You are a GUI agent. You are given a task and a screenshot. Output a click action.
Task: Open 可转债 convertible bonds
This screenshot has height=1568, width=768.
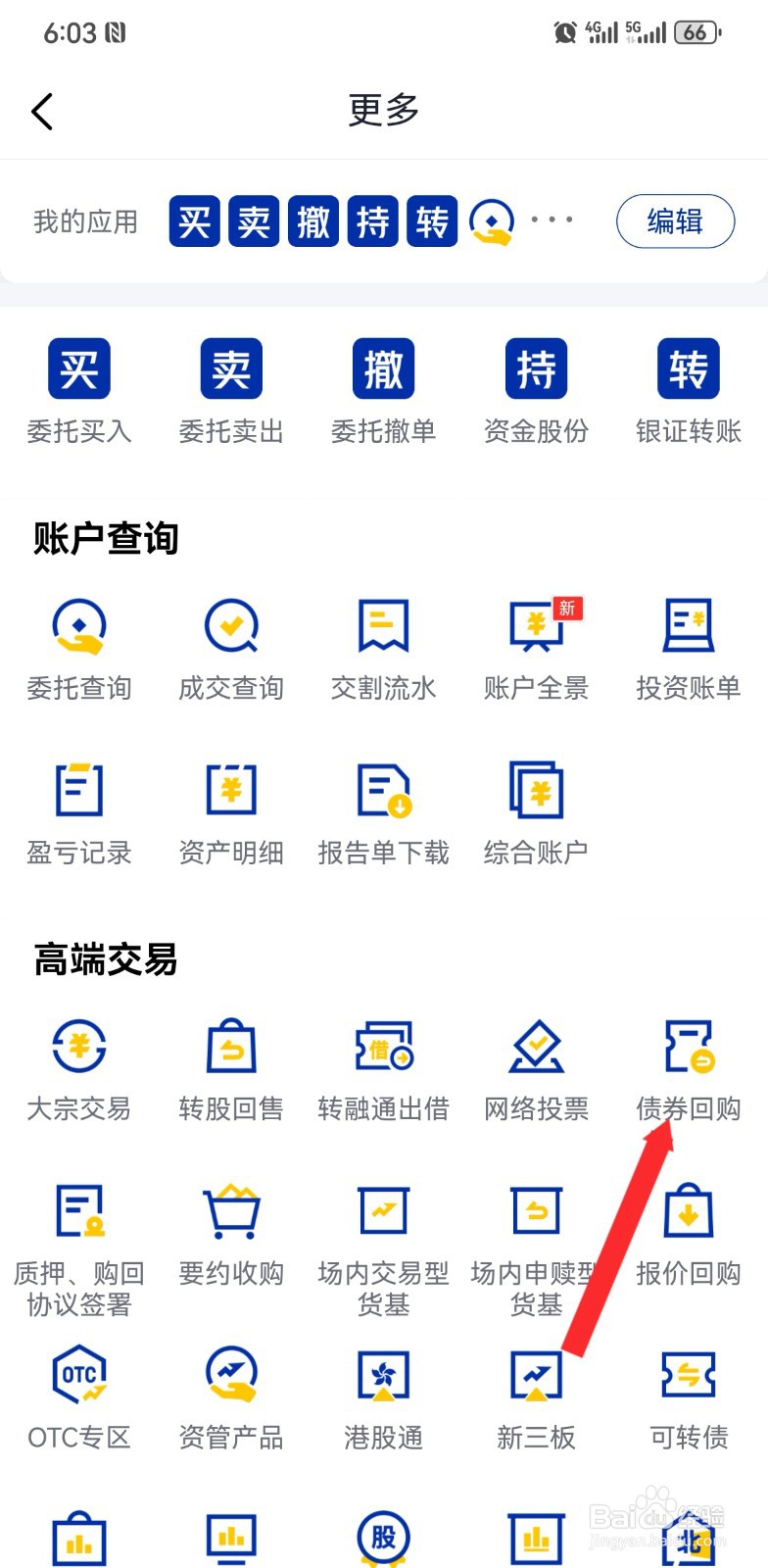click(x=688, y=1396)
